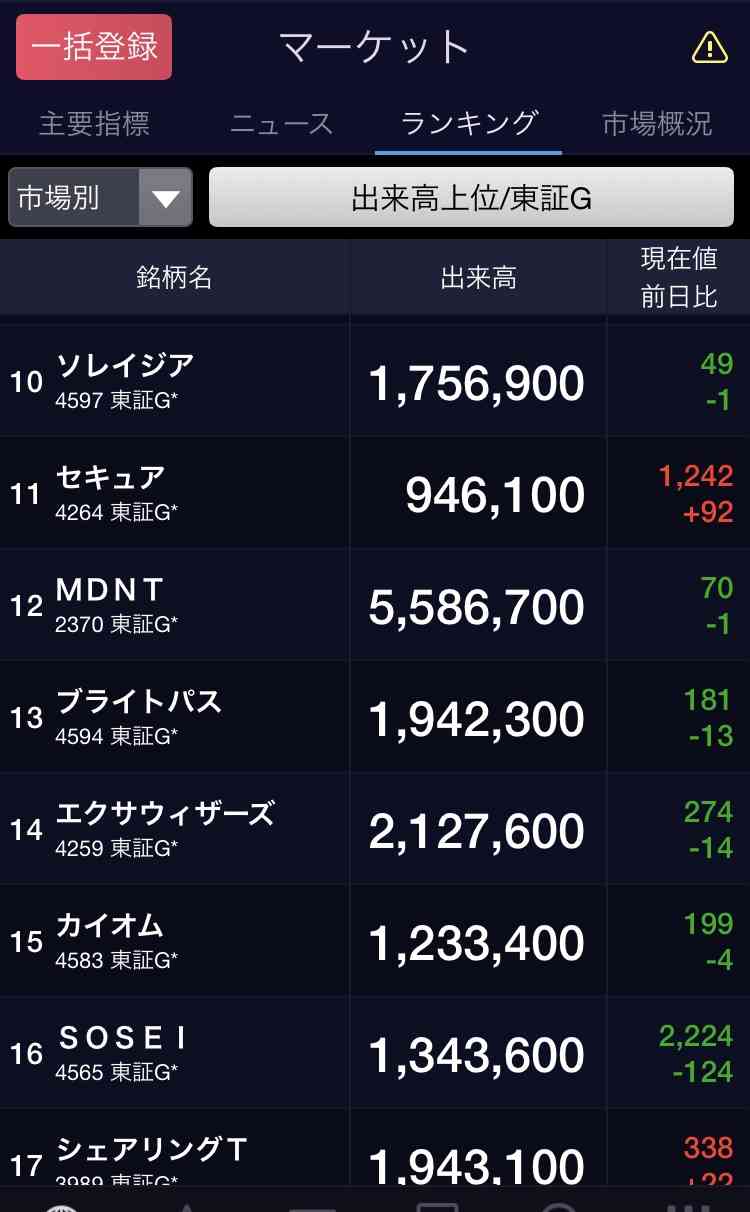Expand the 市場別 dropdown

(100, 198)
